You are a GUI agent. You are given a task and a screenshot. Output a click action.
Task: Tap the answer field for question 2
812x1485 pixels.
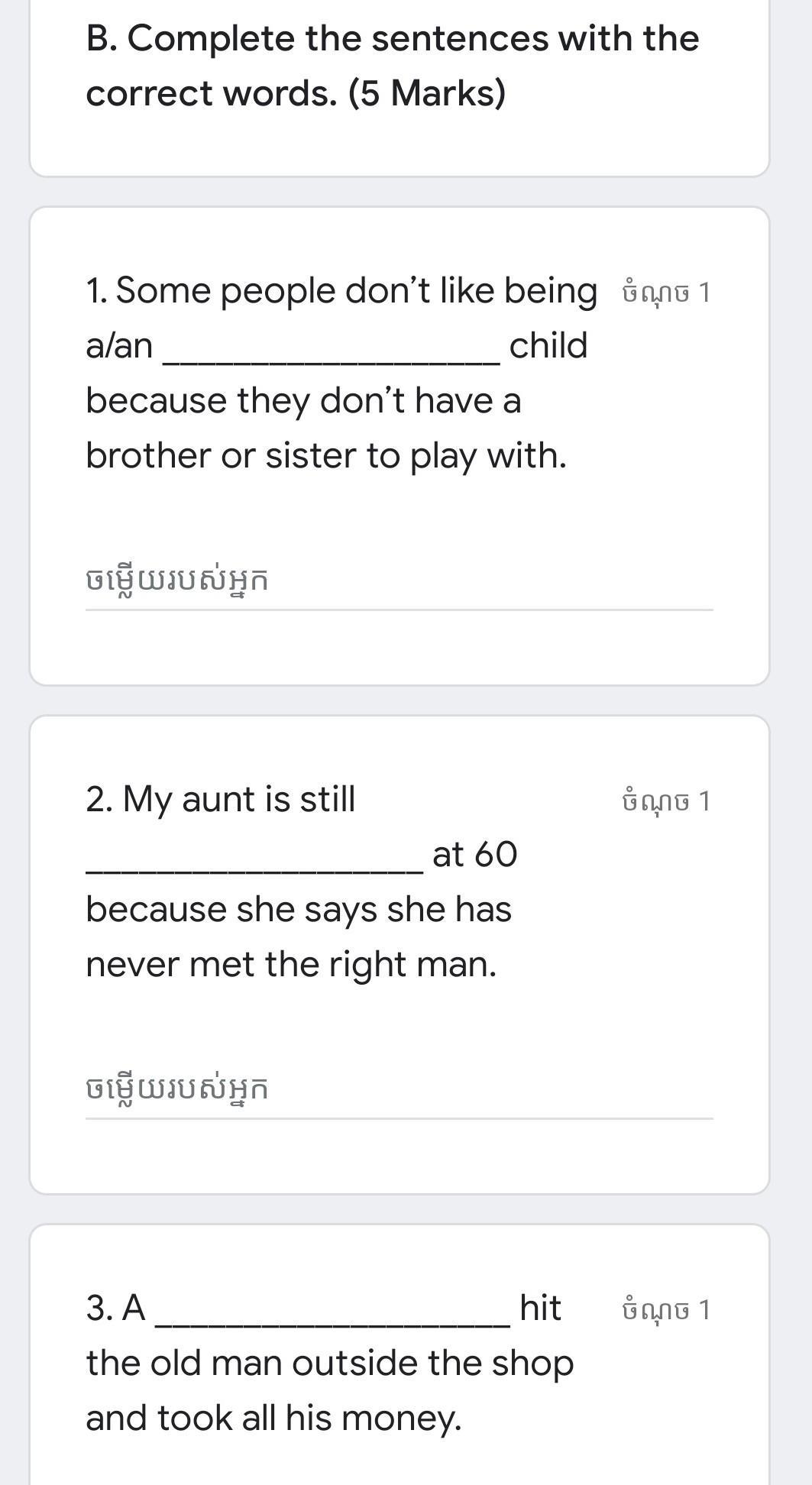pos(399,1090)
